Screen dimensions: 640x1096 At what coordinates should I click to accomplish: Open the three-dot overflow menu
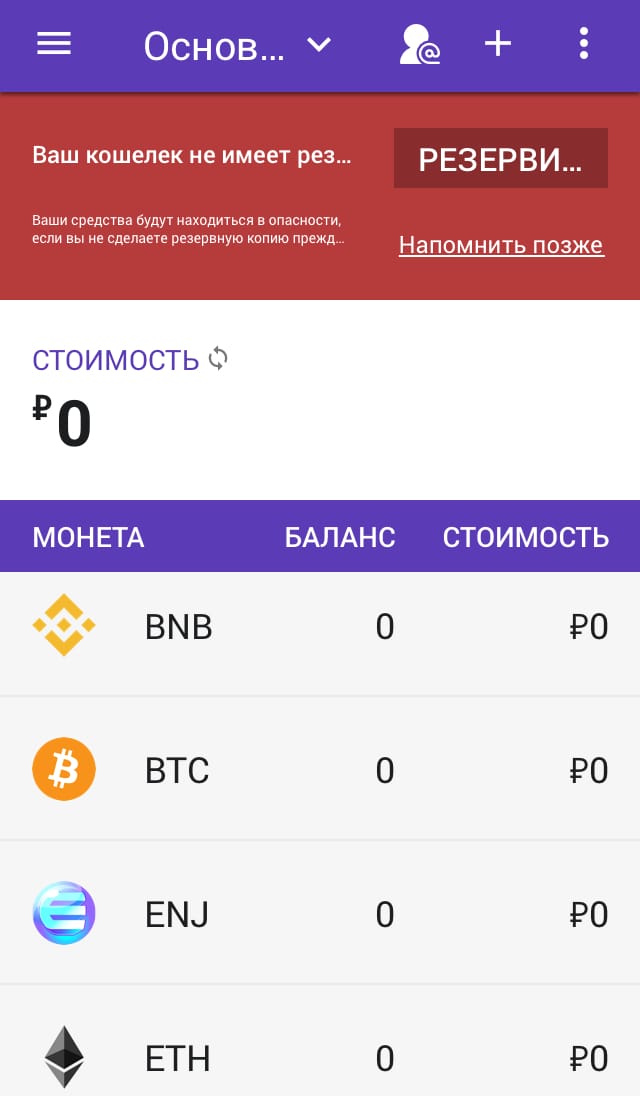(583, 44)
